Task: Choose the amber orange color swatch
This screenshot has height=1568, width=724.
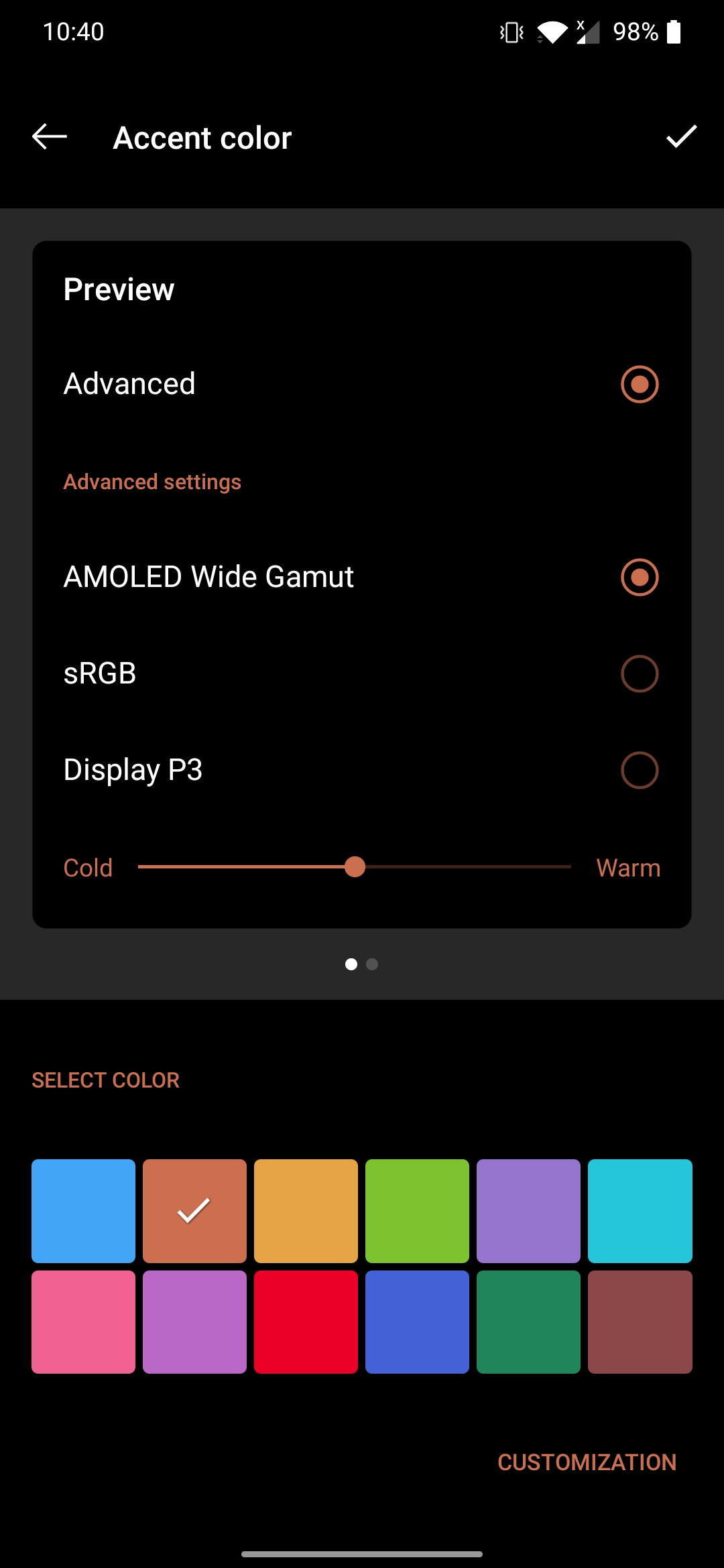Action: [x=306, y=1211]
